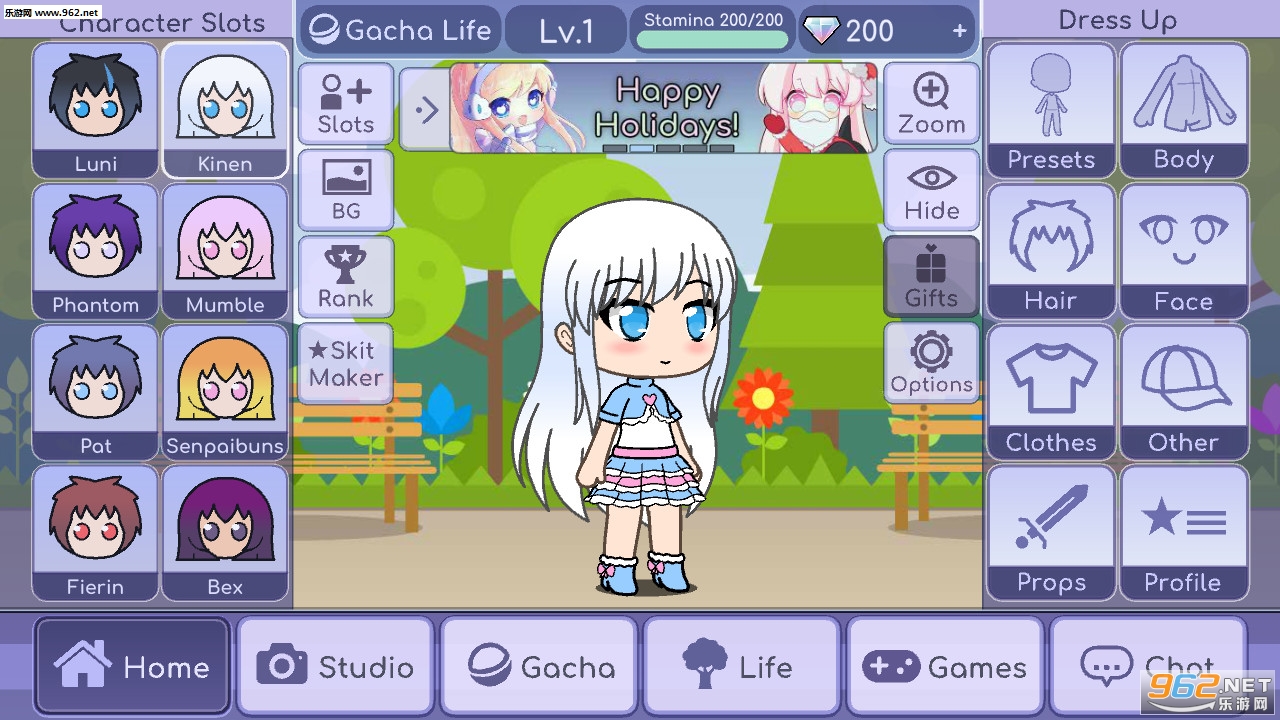The width and height of the screenshot is (1280, 720).
Task: Open the Slots button
Action: pyautogui.click(x=346, y=105)
